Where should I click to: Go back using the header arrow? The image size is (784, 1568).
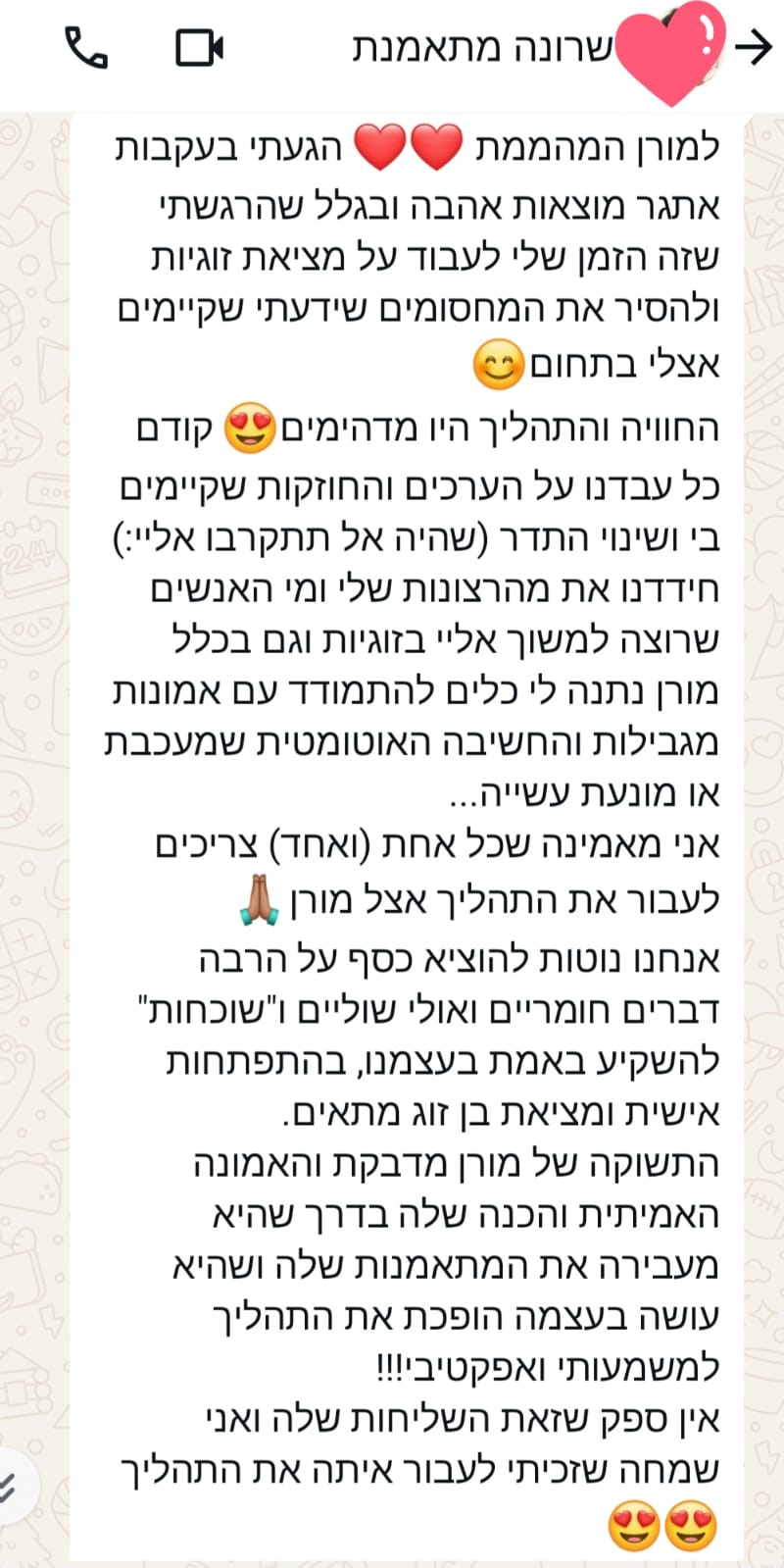click(754, 48)
